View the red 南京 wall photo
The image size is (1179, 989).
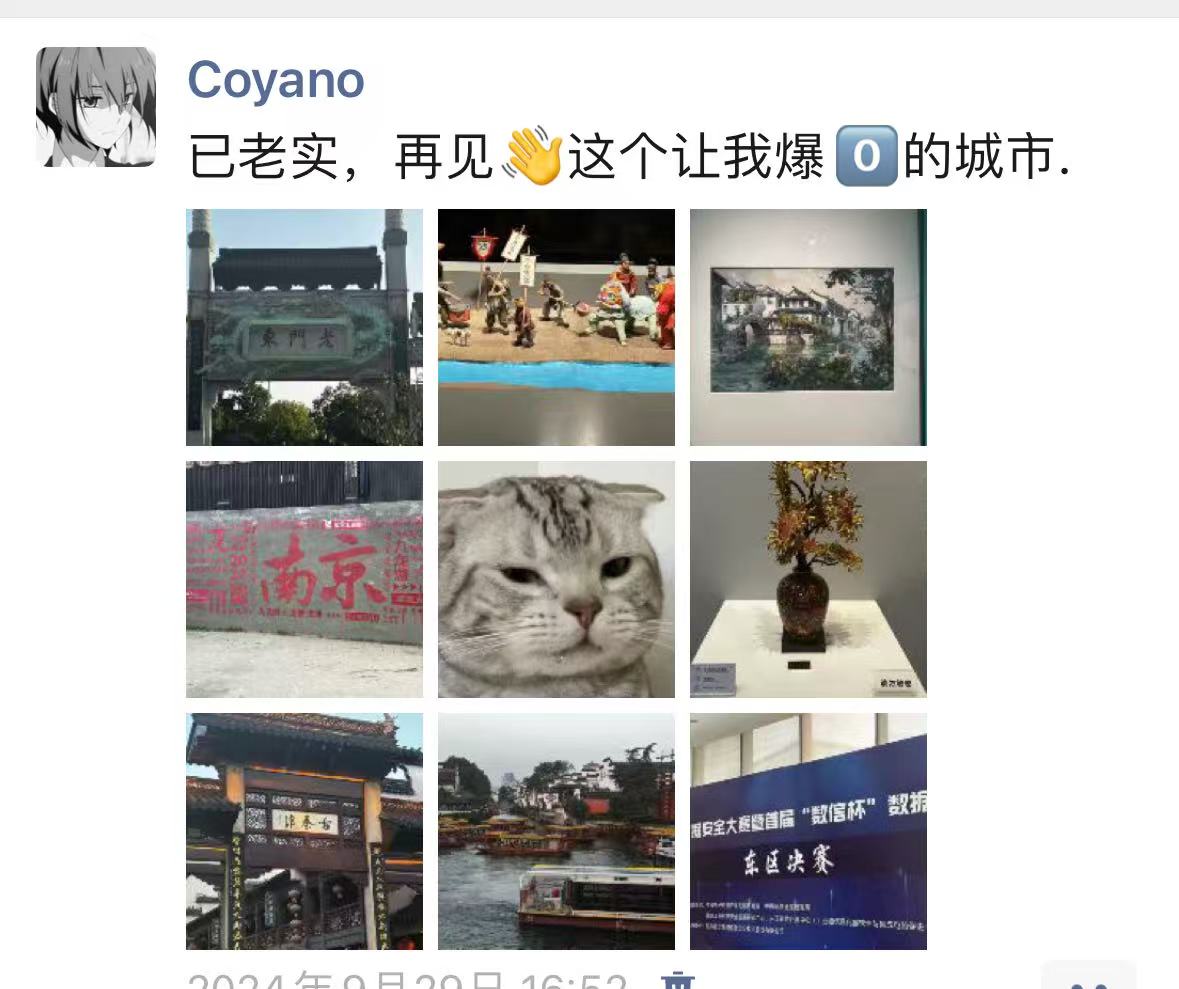click(x=304, y=579)
